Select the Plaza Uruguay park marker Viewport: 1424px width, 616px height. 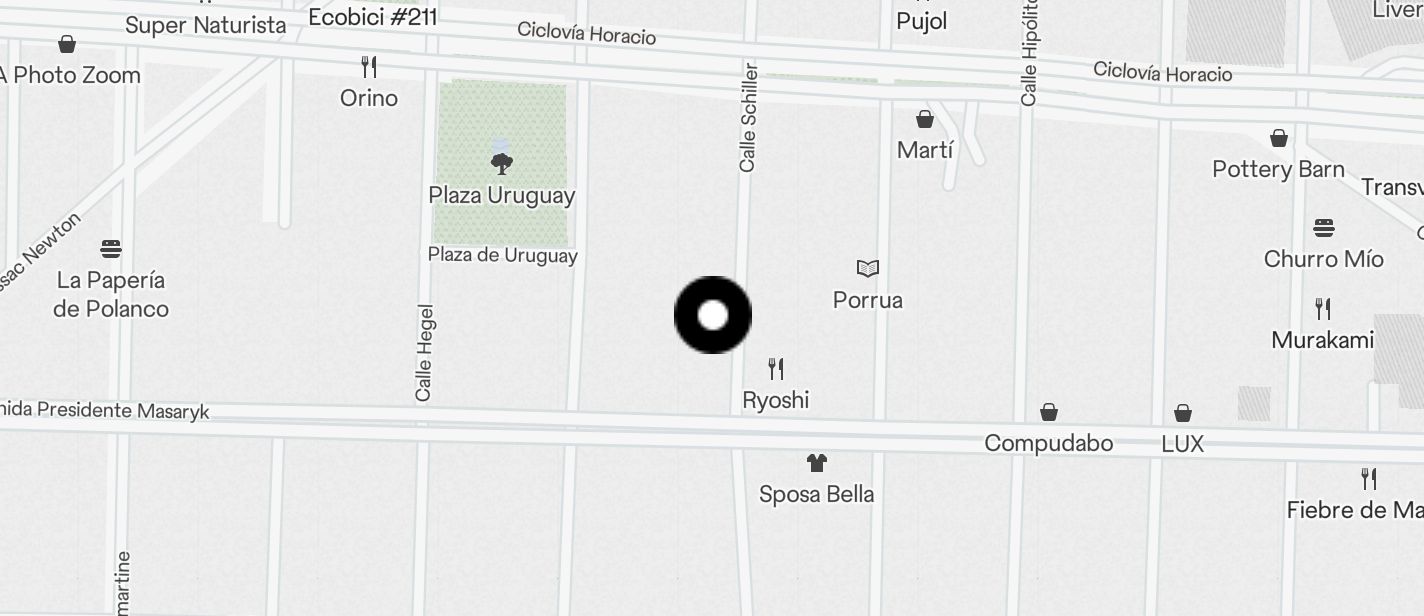coord(502,162)
